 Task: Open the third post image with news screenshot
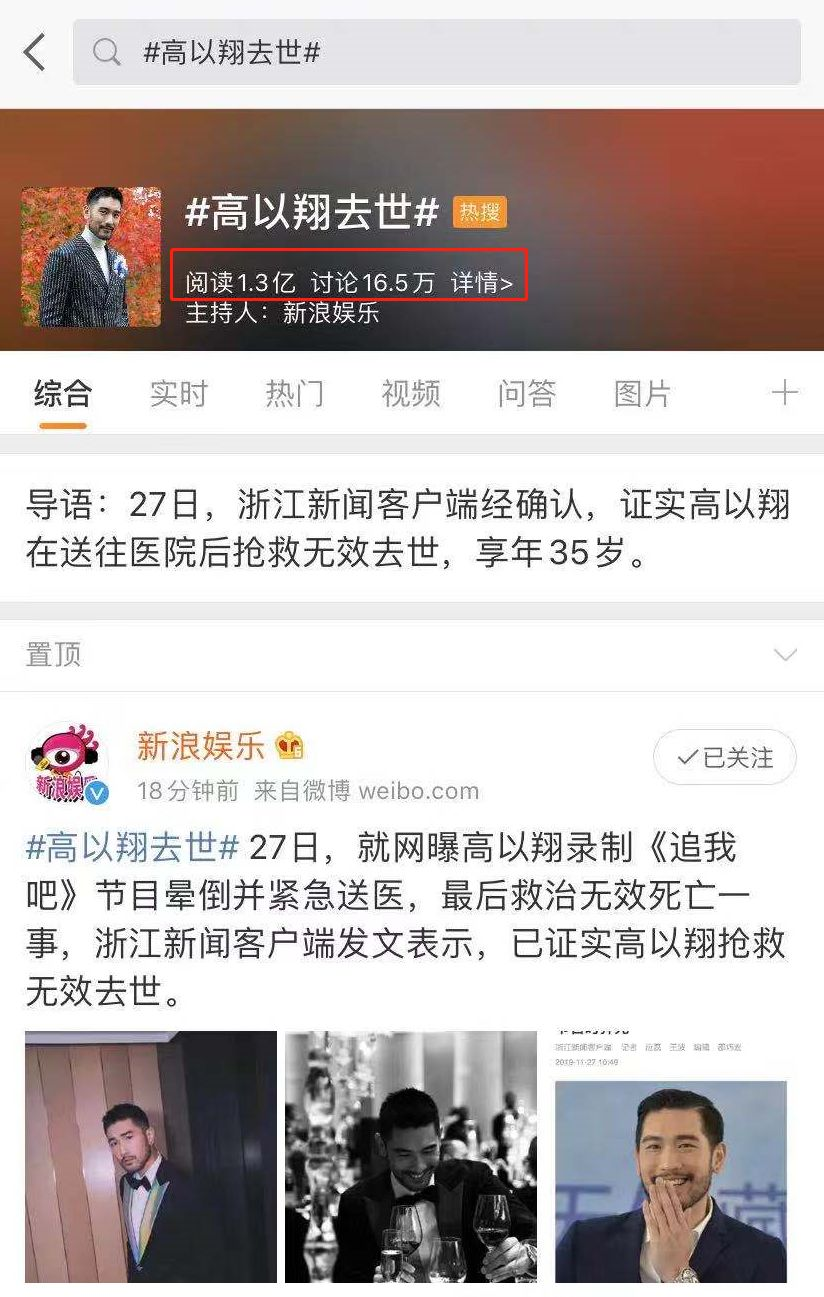pos(670,1156)
